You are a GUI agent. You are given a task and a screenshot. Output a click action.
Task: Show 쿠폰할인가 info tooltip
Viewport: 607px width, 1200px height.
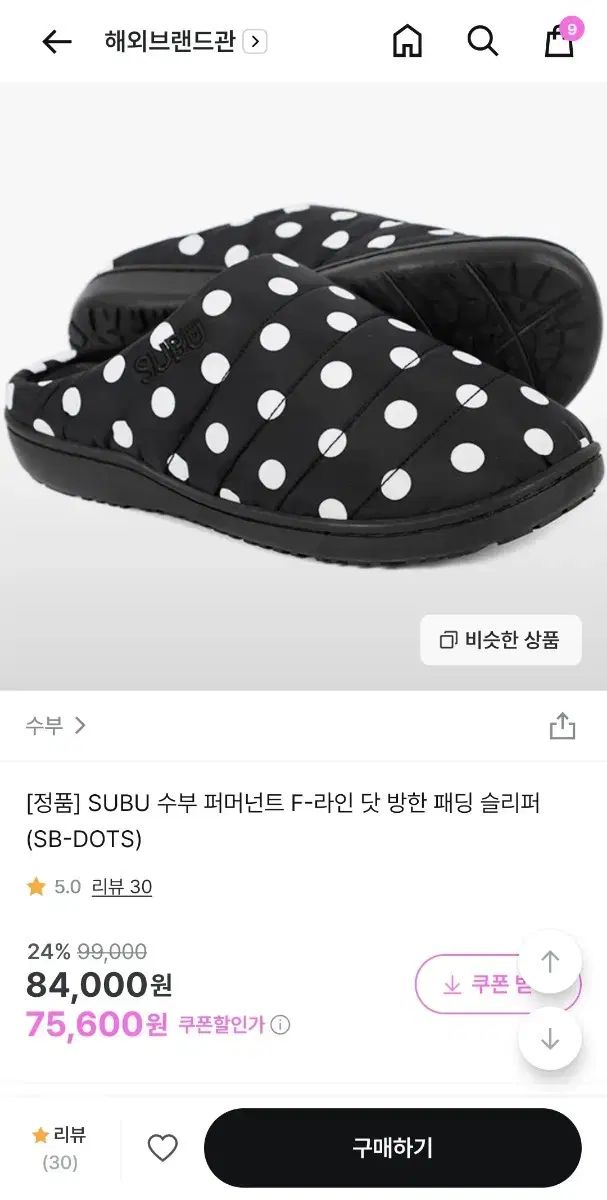coord(281,1025)
